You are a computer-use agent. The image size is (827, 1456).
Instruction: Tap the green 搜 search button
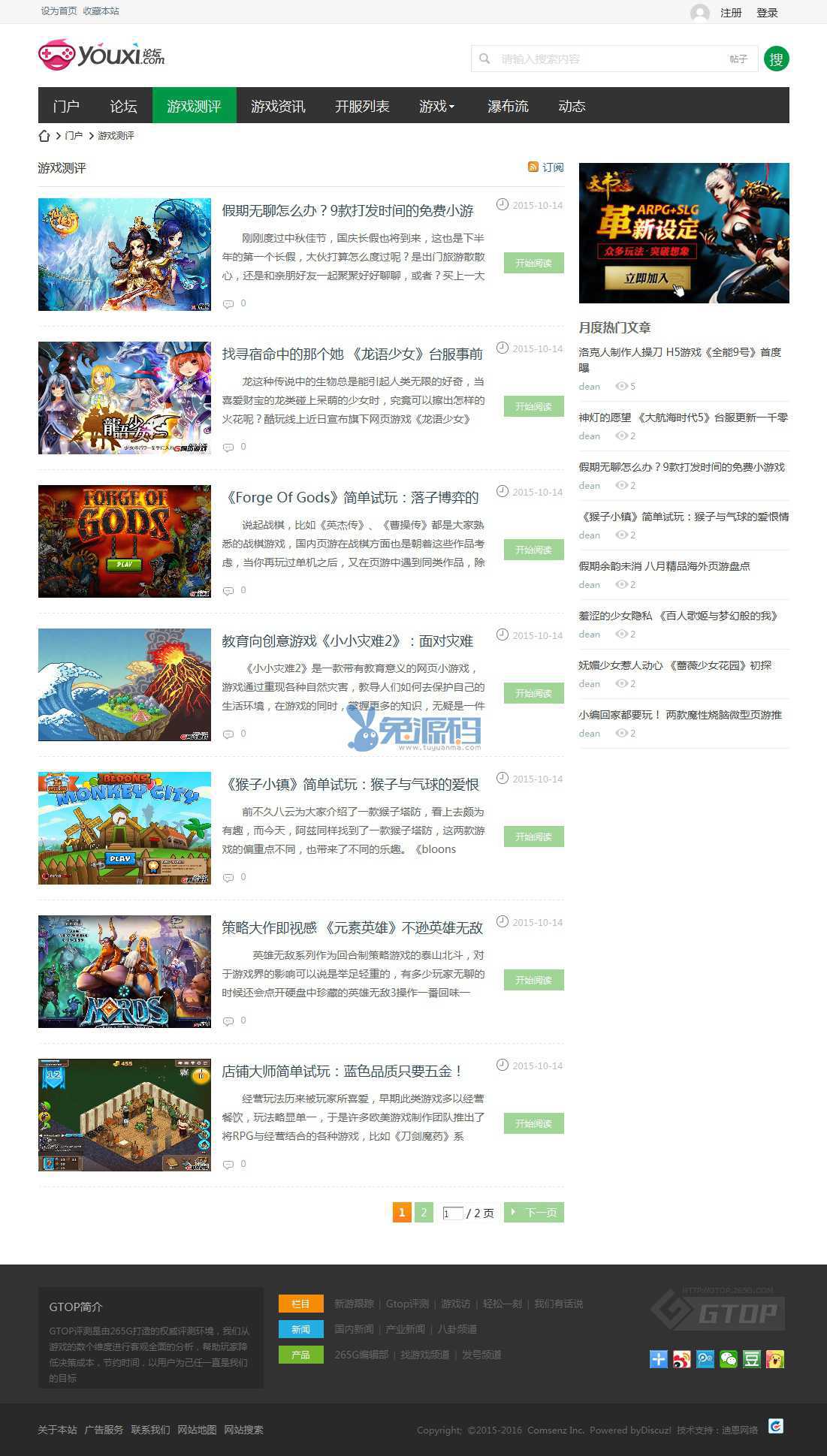coord(776,59)
